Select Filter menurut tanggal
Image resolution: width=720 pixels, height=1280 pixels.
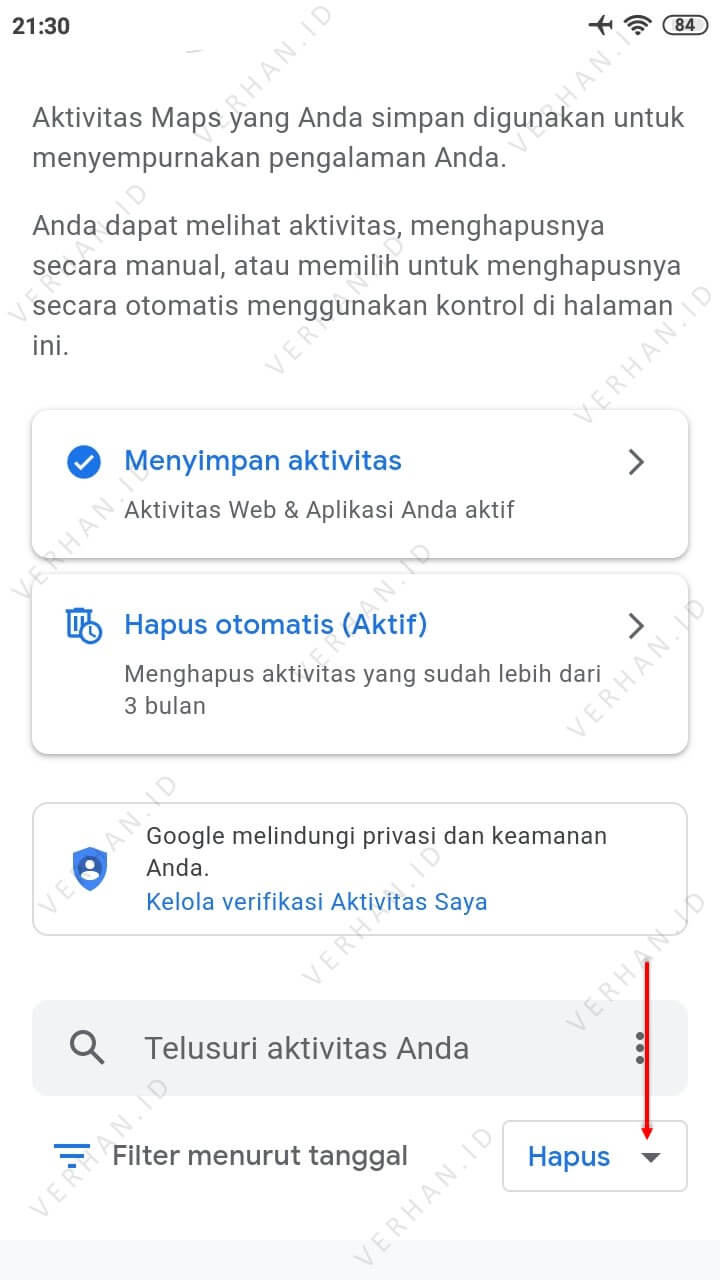[231, 1157]
